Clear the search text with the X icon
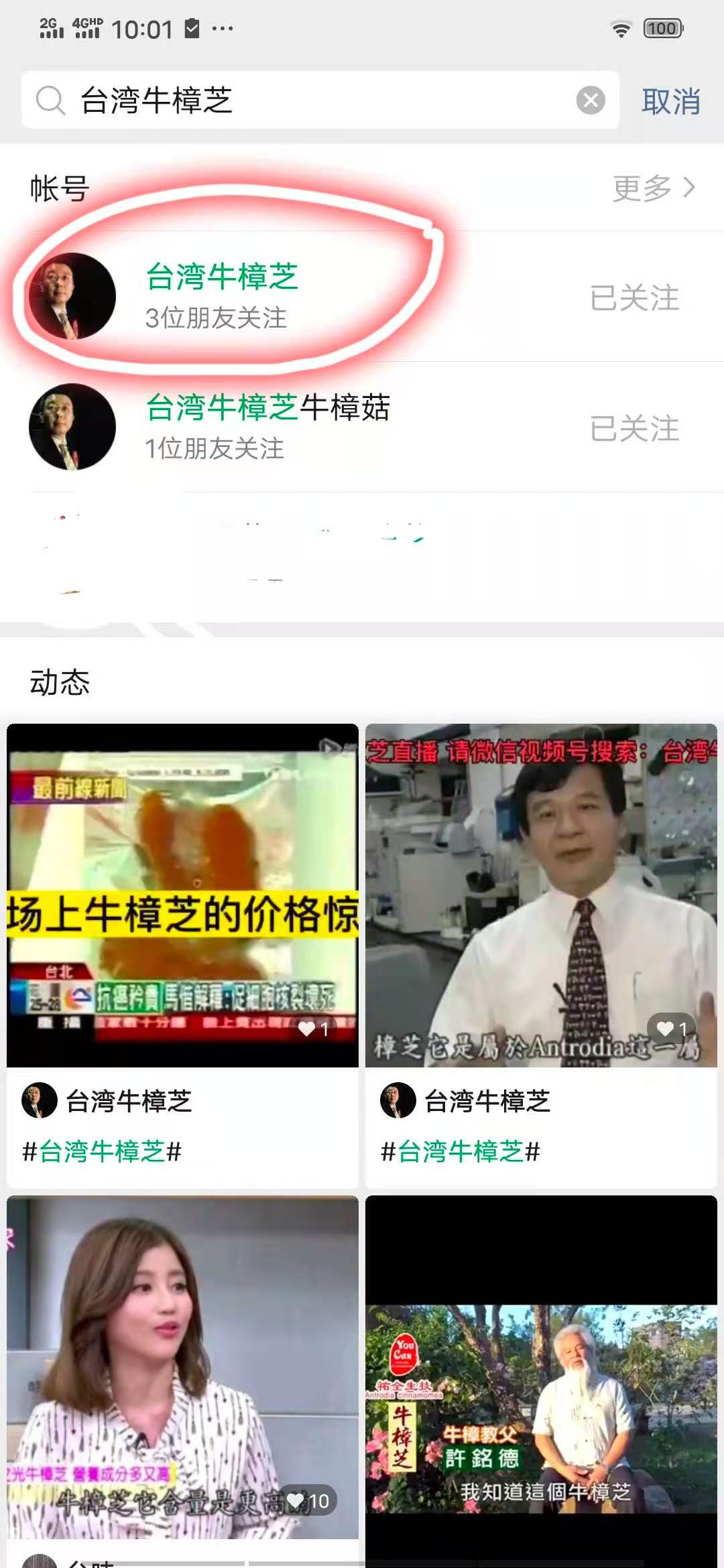Image resolution: width=724 pixels, height=1568 pixels. coord(589,99)
